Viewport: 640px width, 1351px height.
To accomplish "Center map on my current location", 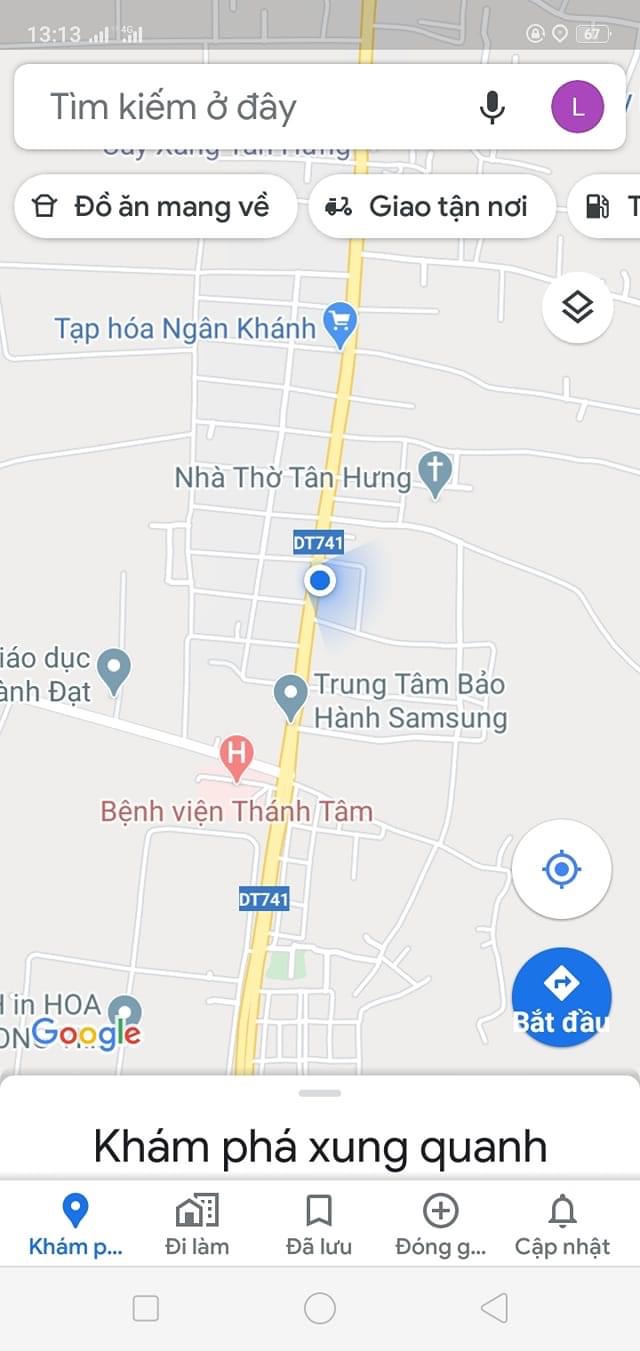I will [561, 869].
